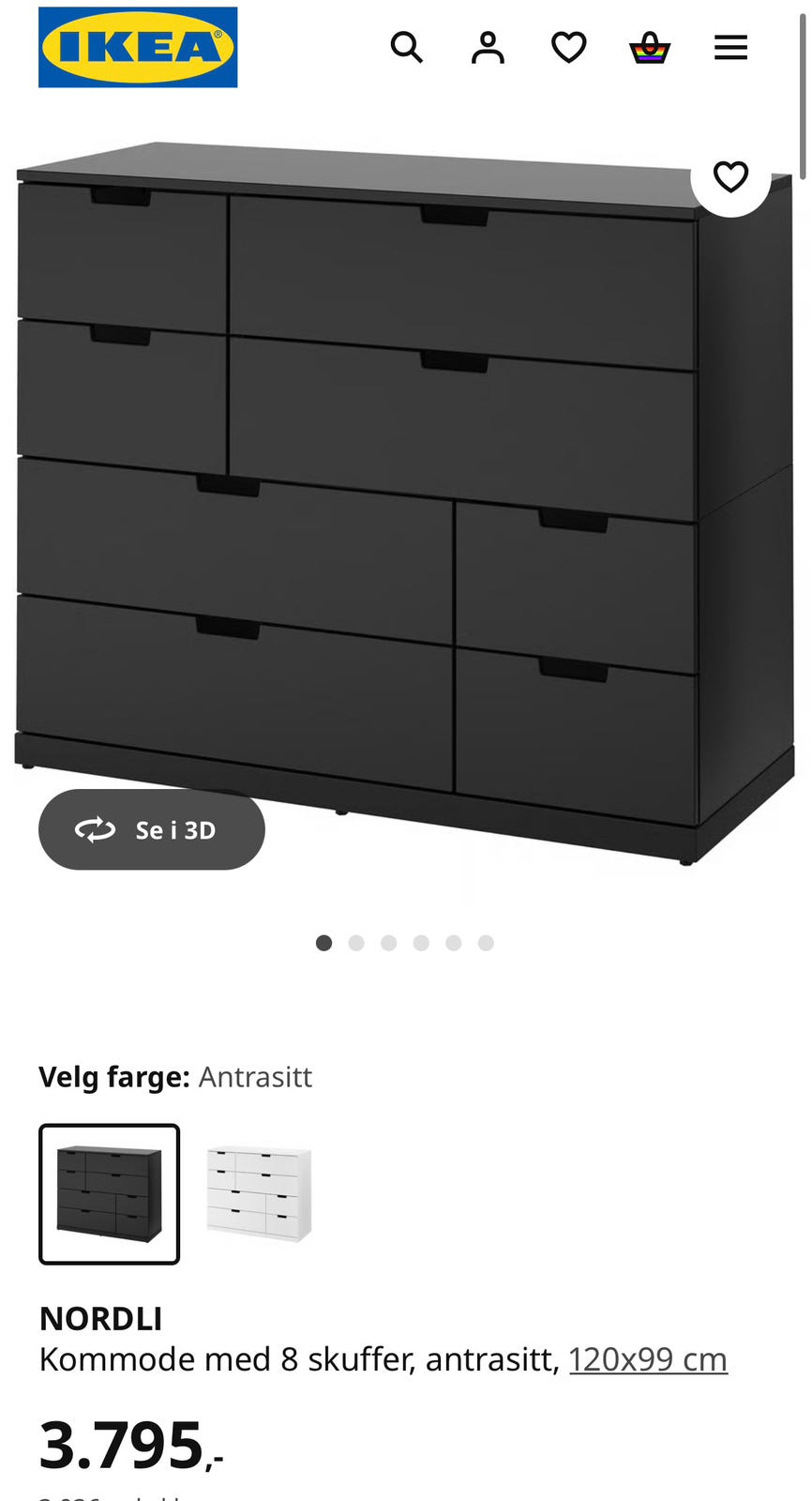View the dresser in 3D
The width and height of the screenshot is (812, 1501).
pyautogui.click(x=152, y=829)
